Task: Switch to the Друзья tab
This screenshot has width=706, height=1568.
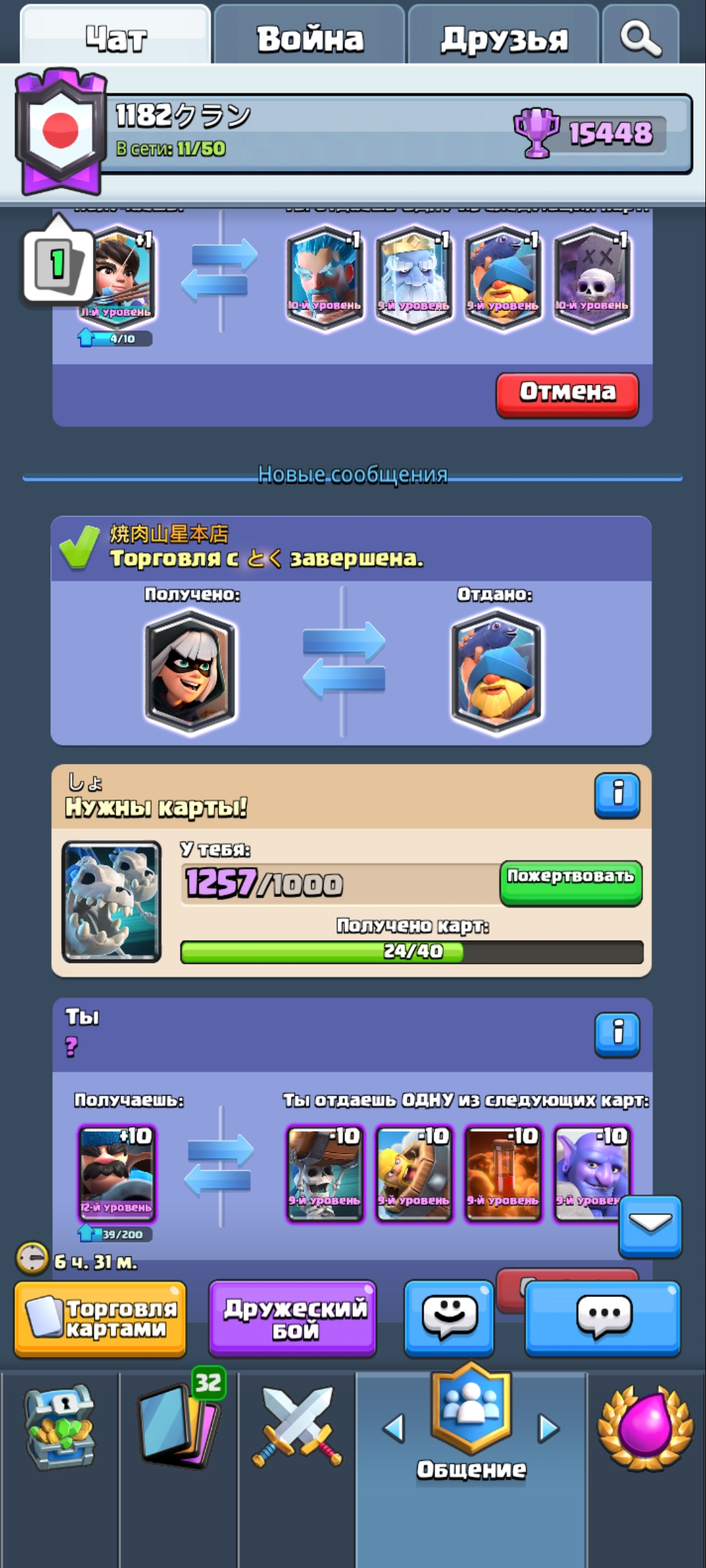Action: coord(503,38)
